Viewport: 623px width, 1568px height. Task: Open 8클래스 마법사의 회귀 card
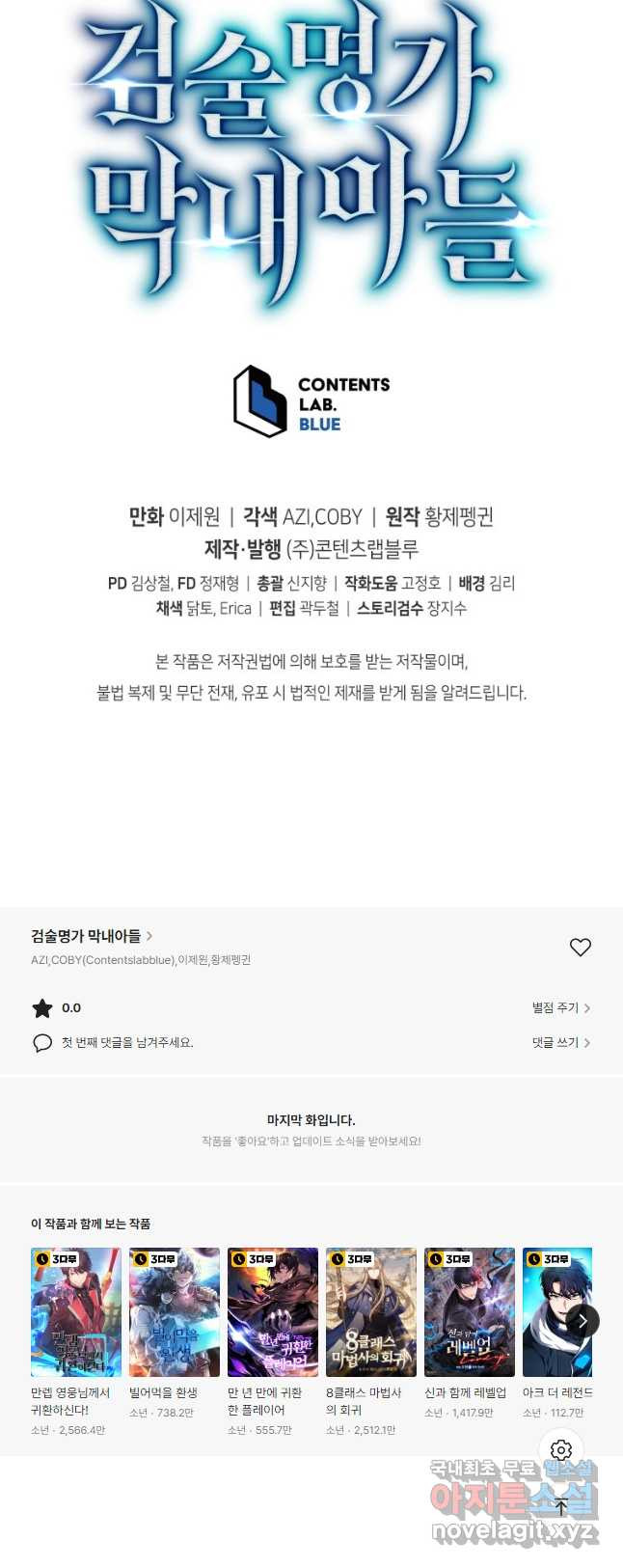(x=370, y=1312)
